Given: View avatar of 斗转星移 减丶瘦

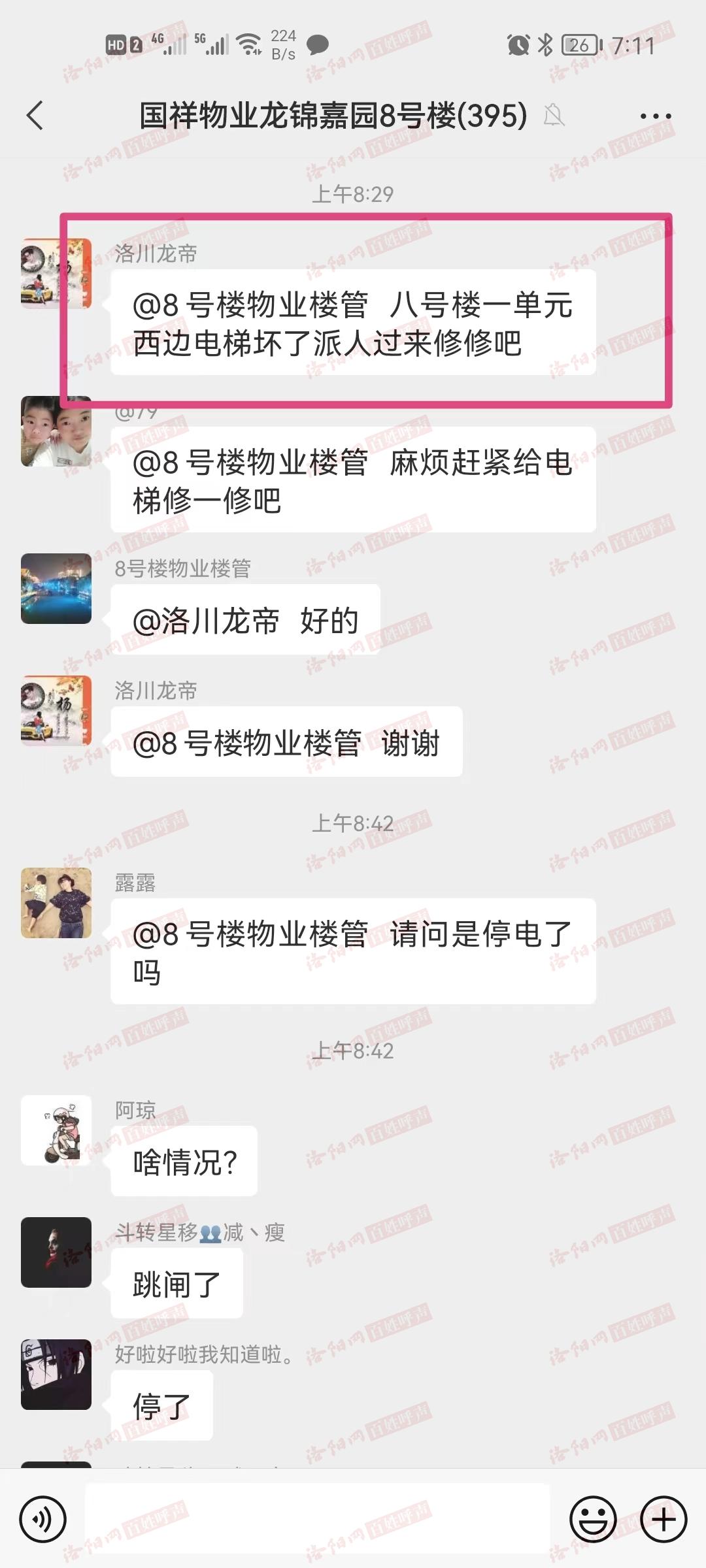Looking at the screenshot, I should click(56, 1252).
